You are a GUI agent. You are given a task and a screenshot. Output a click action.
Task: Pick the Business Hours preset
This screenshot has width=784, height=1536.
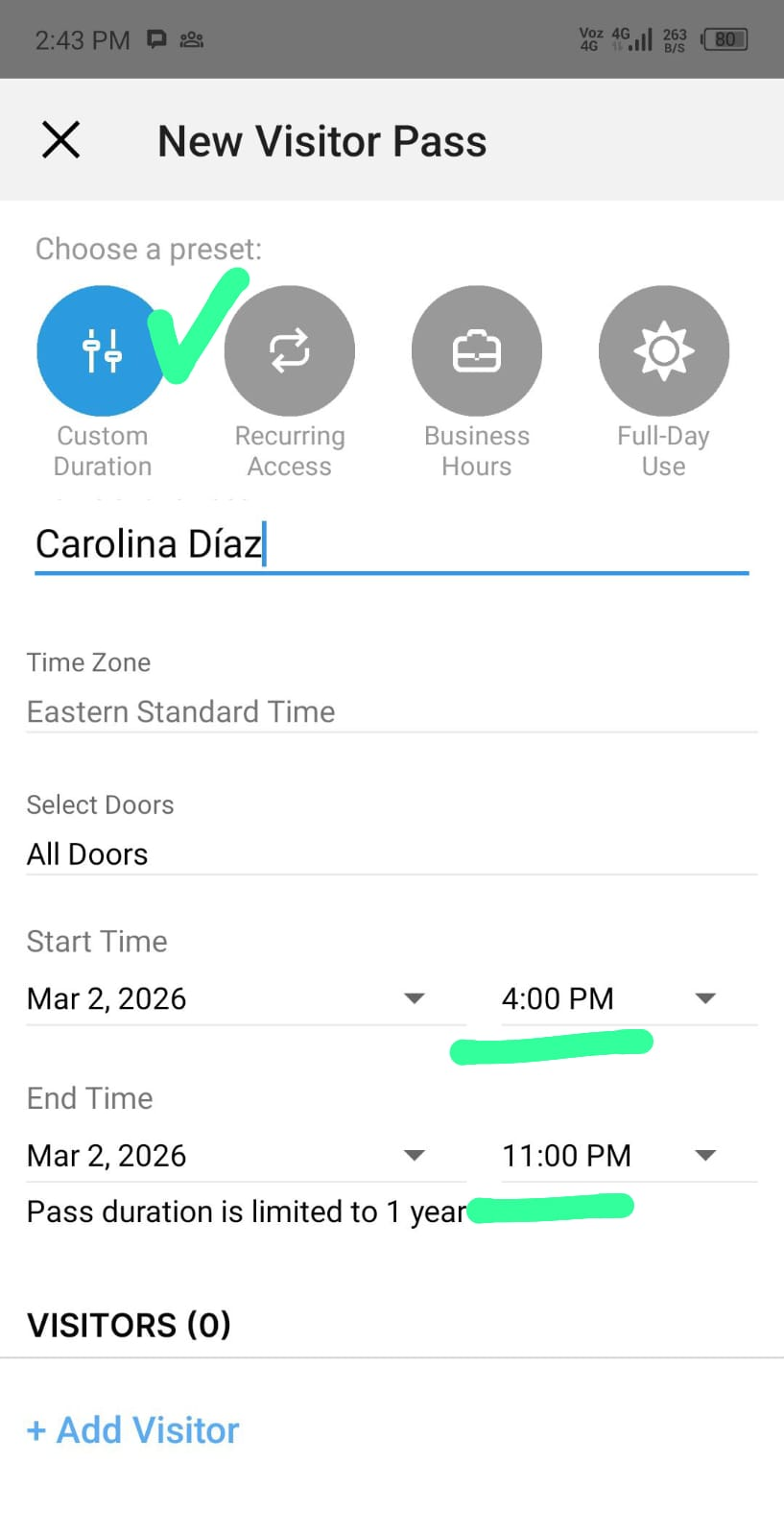(x=476, y=351)
